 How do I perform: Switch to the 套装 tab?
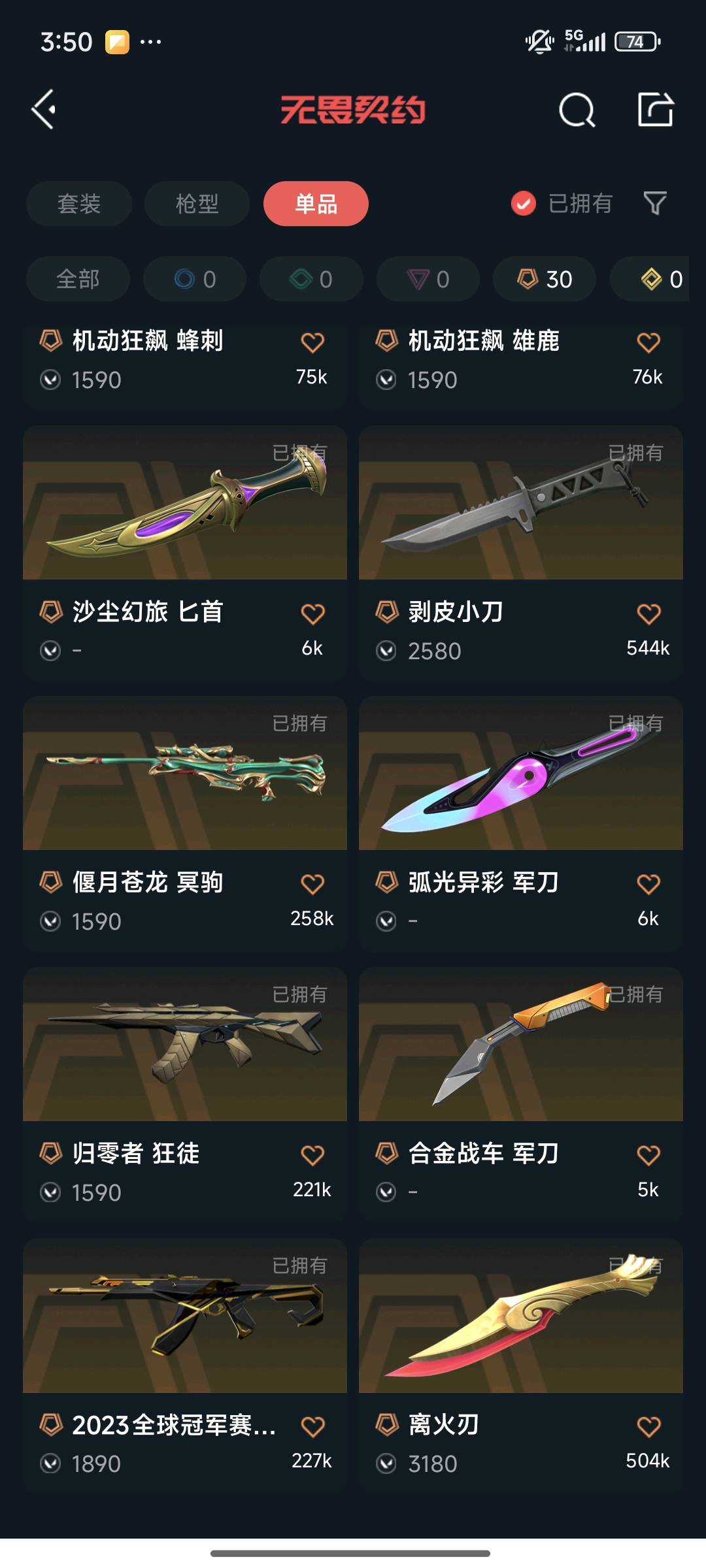(x=79, y=204)
